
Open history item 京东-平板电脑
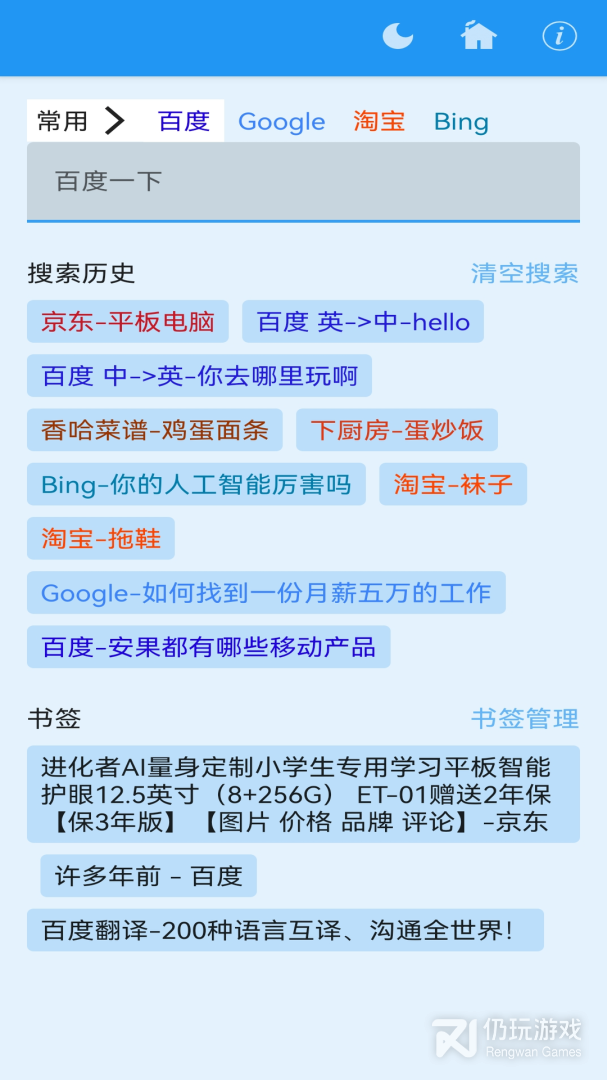click(128, 322)
